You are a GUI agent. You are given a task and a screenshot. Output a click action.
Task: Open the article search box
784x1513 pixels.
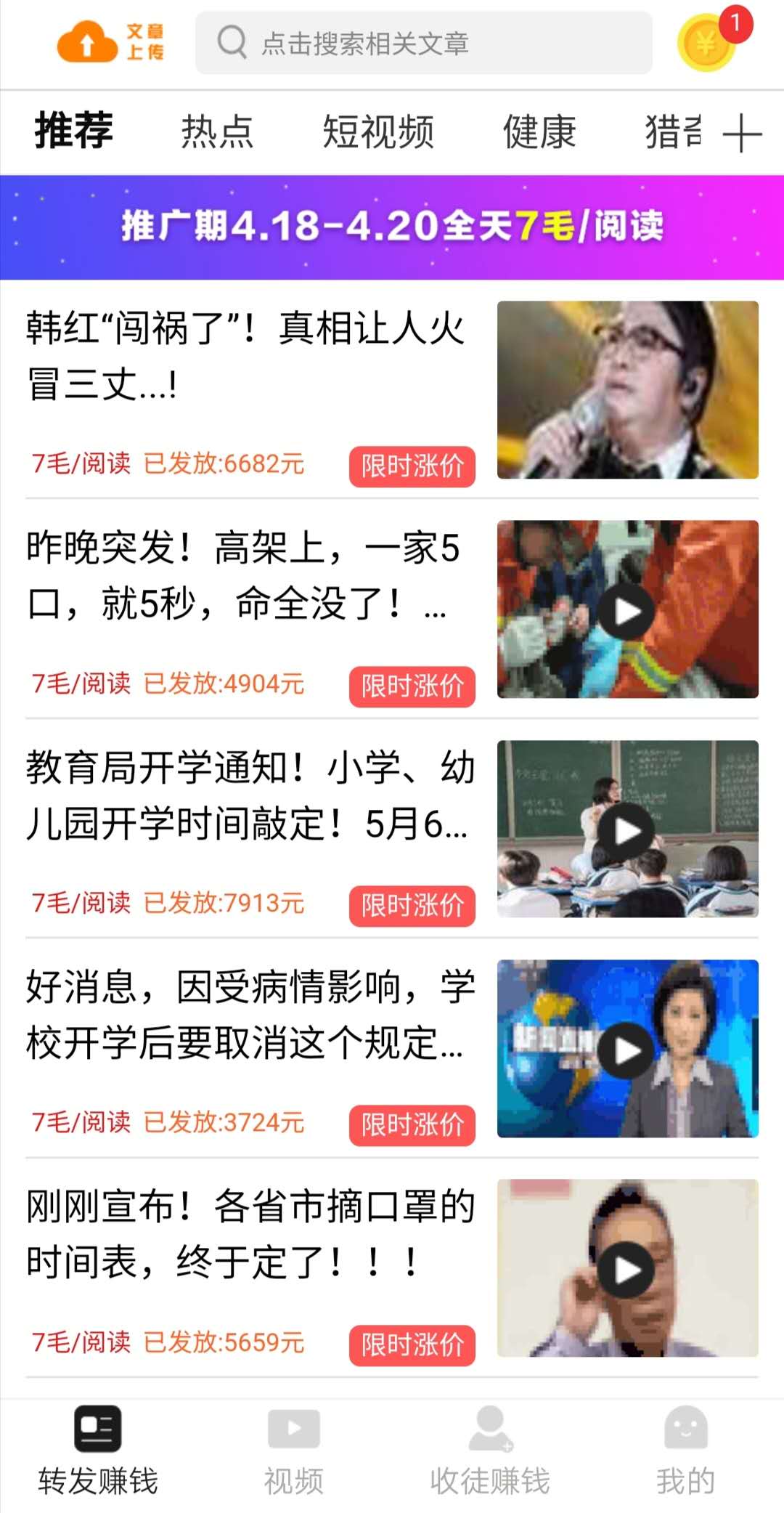click(423, 43)
